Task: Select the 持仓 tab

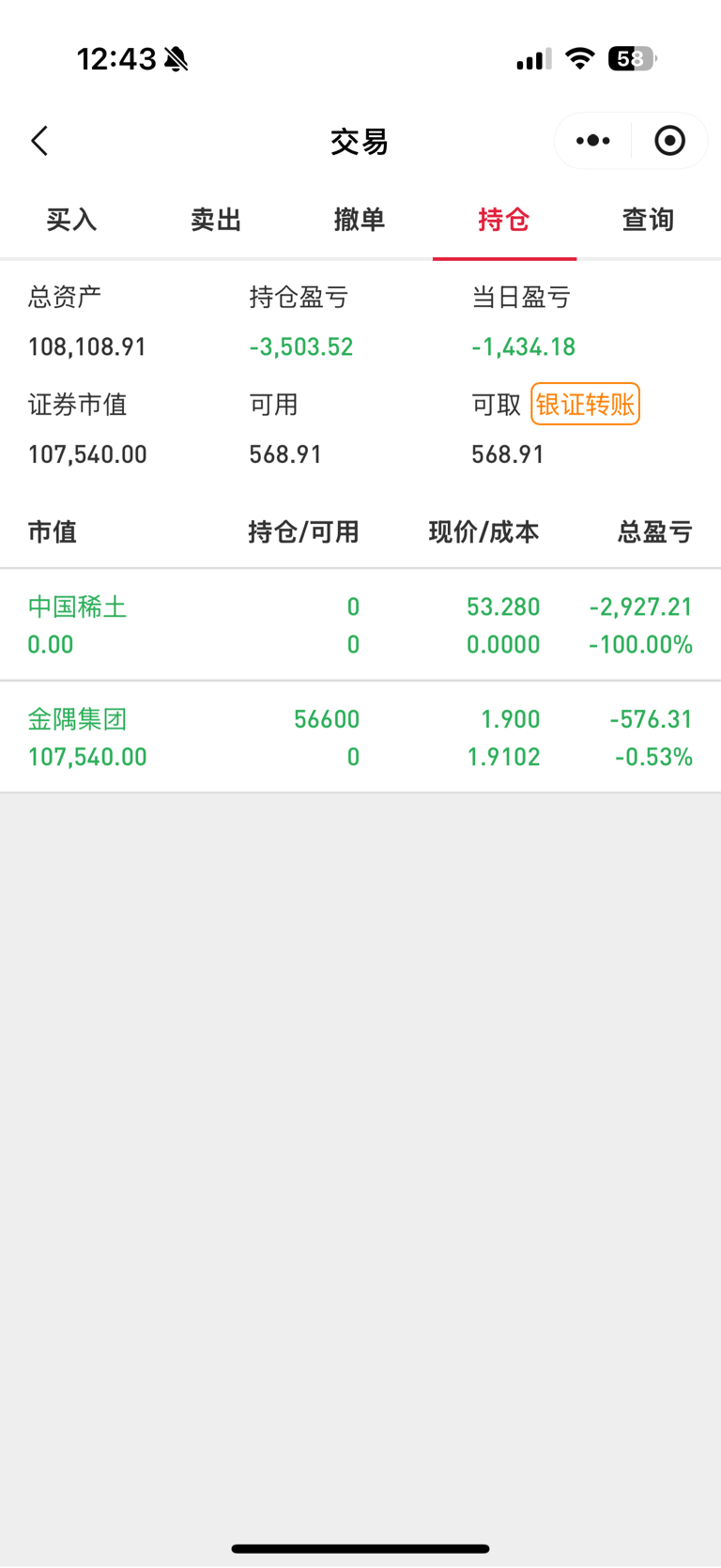Action: click(x=504, y=220)
